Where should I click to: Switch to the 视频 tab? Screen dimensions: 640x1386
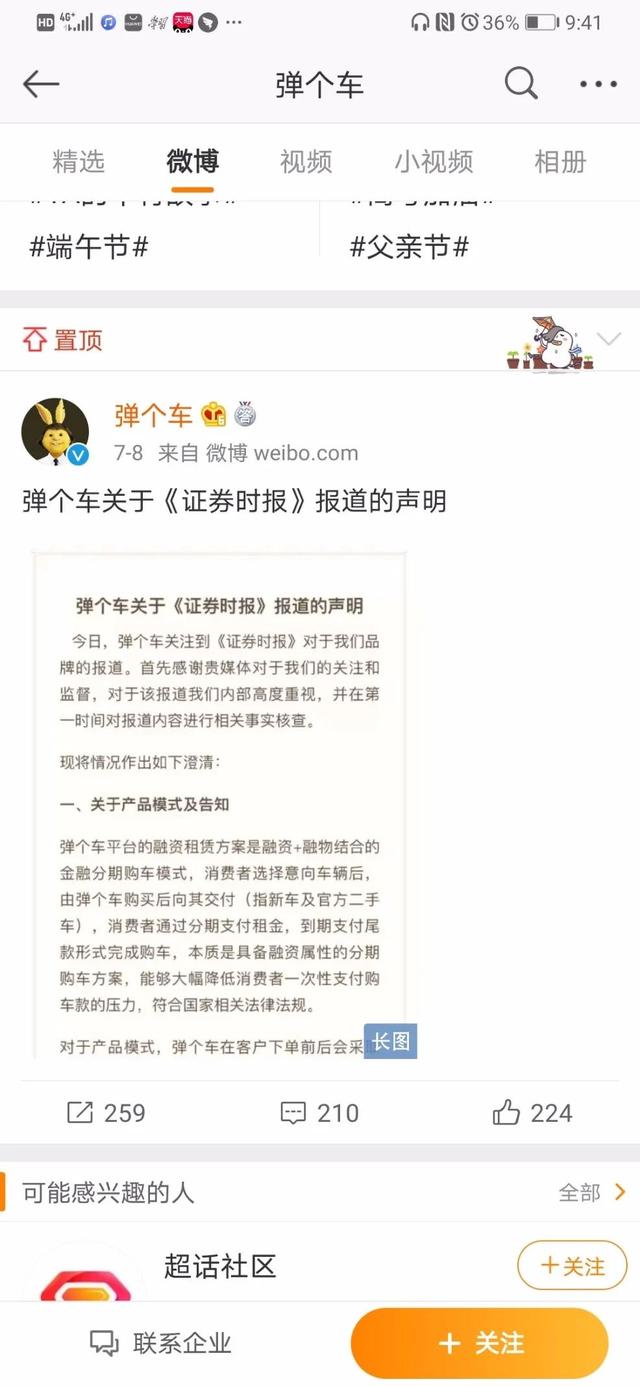(306, 162)
